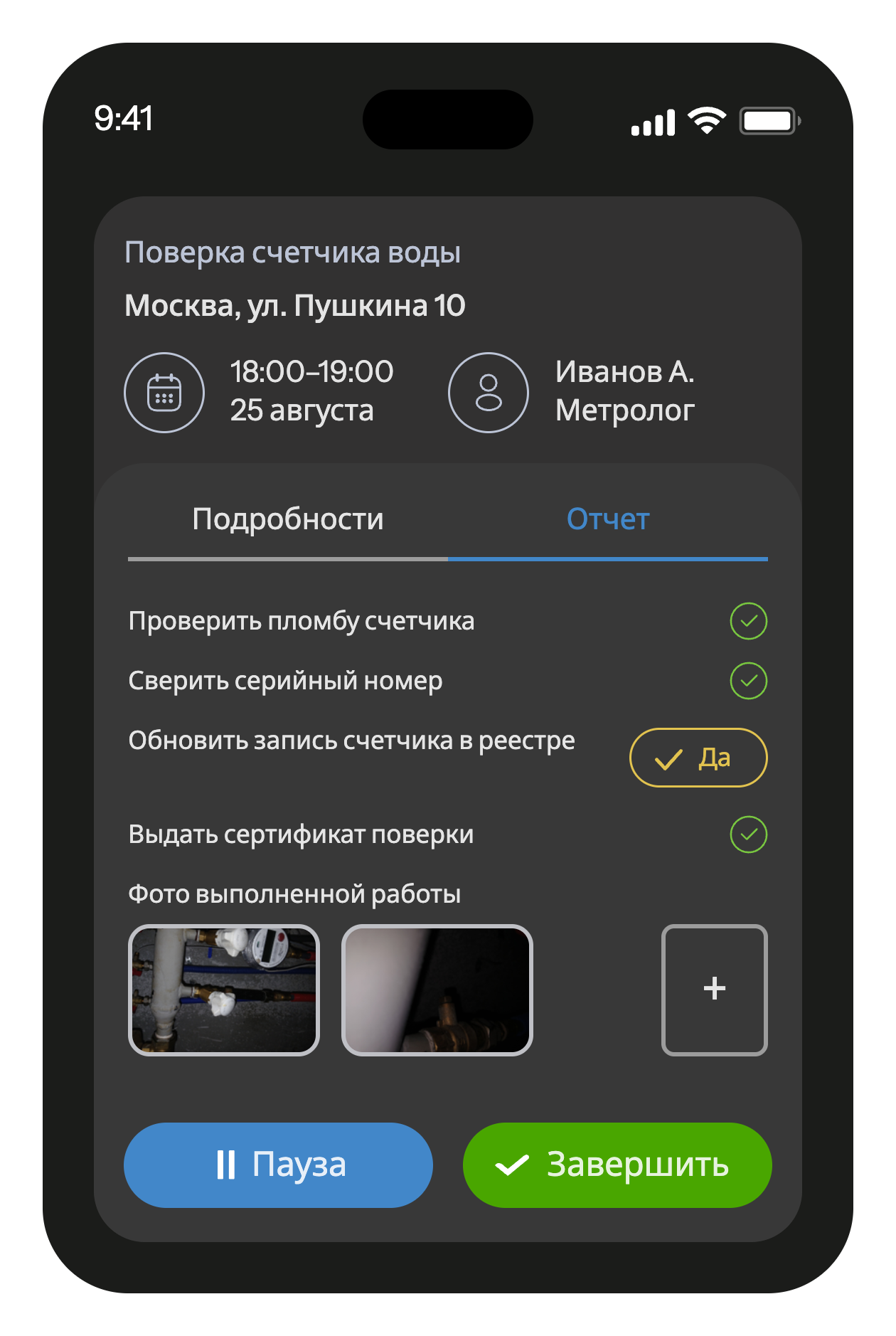Finish the job with Завершить
This screenshot has width=896, height=1336.
click(x=617, y=1165)
